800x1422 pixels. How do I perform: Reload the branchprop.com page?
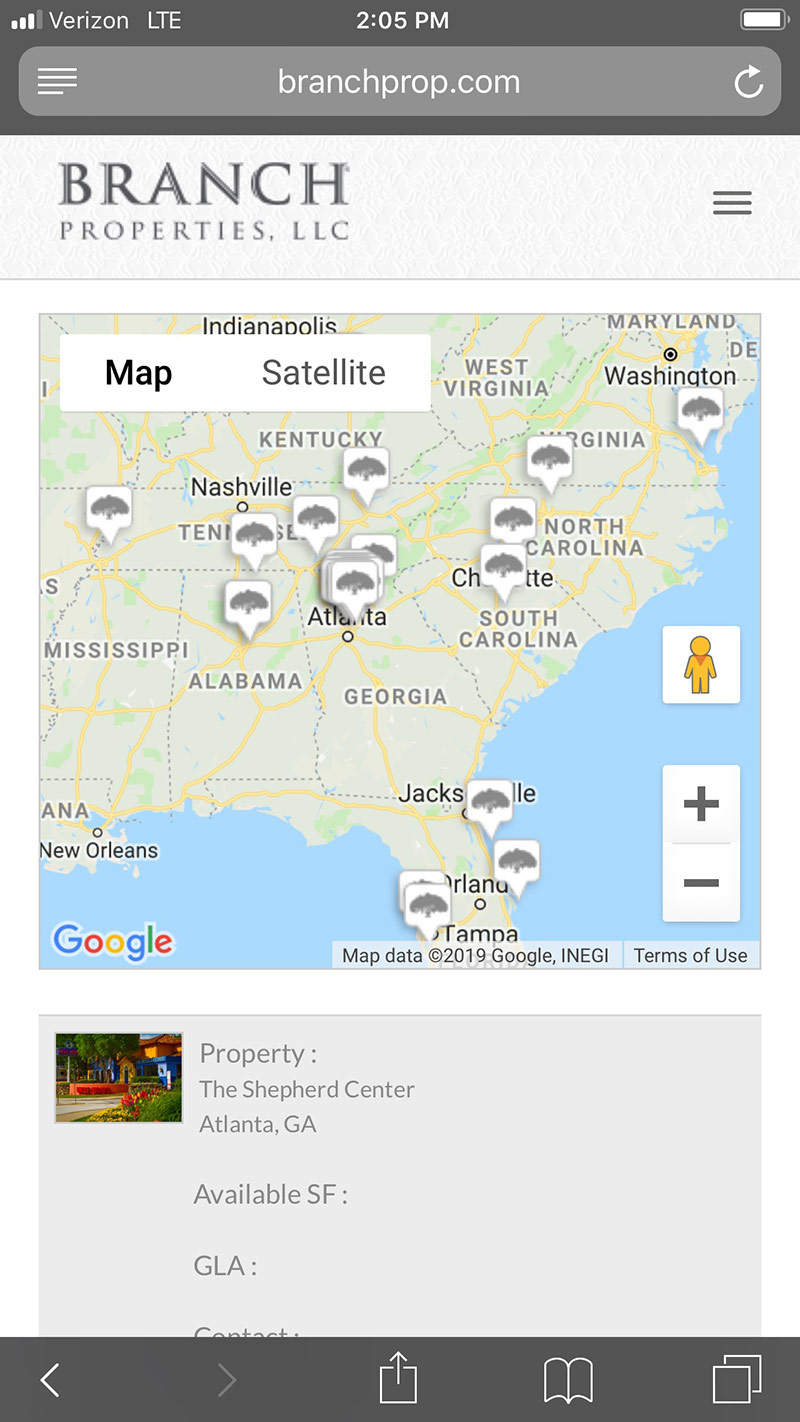pos(748,82)
